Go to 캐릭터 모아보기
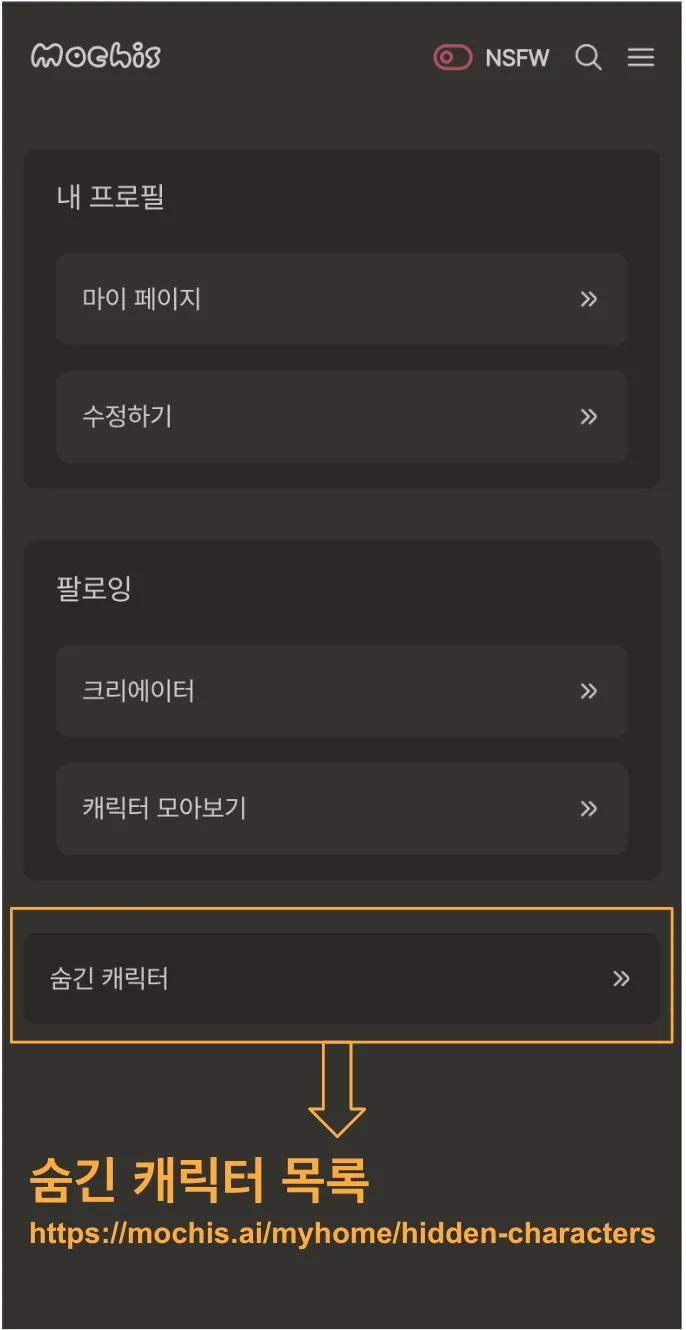Viewport: 686px width, 1330px height. [x=342, y=808]
